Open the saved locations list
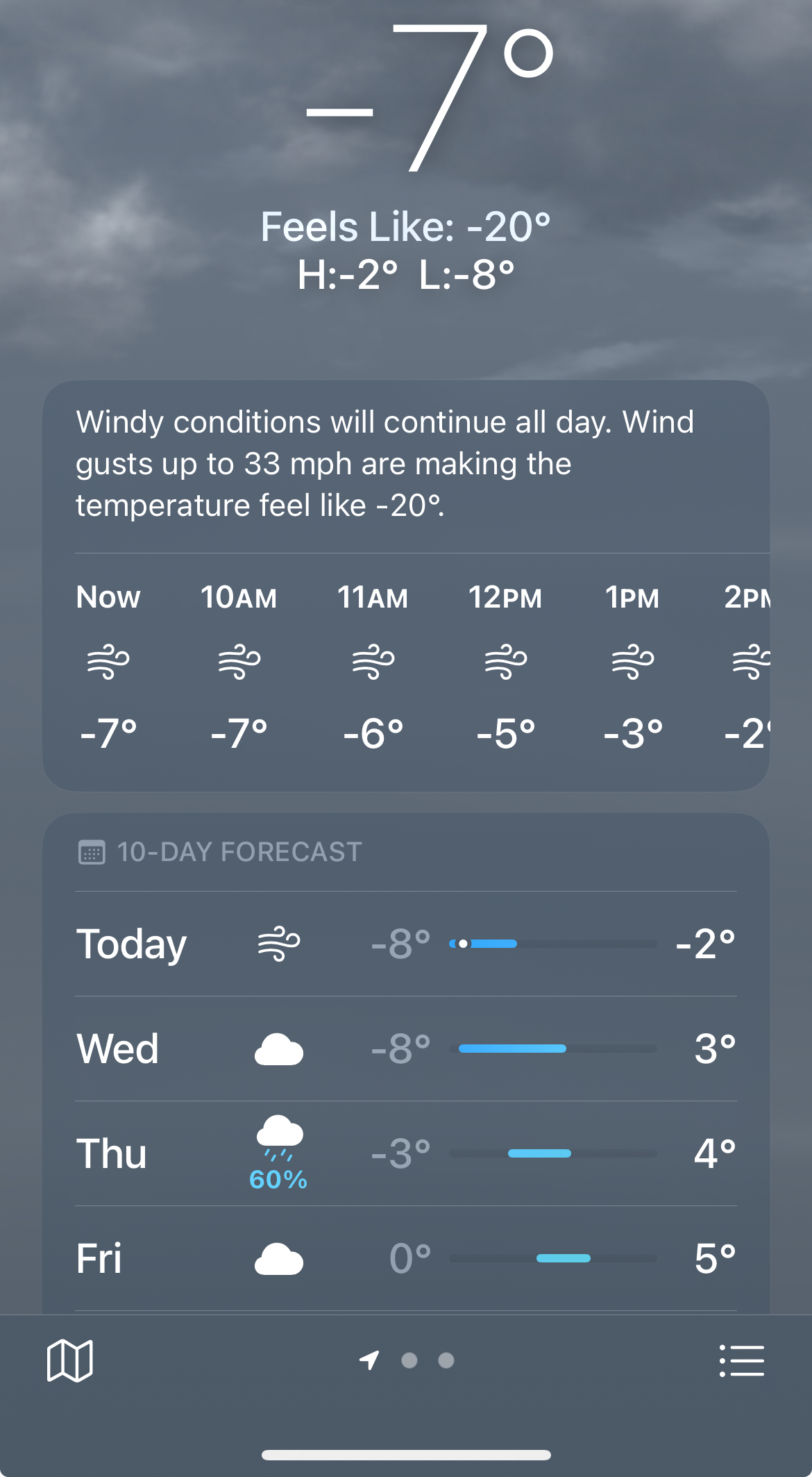This screenshot has height=1477, width=812. tap(741, 1360)
